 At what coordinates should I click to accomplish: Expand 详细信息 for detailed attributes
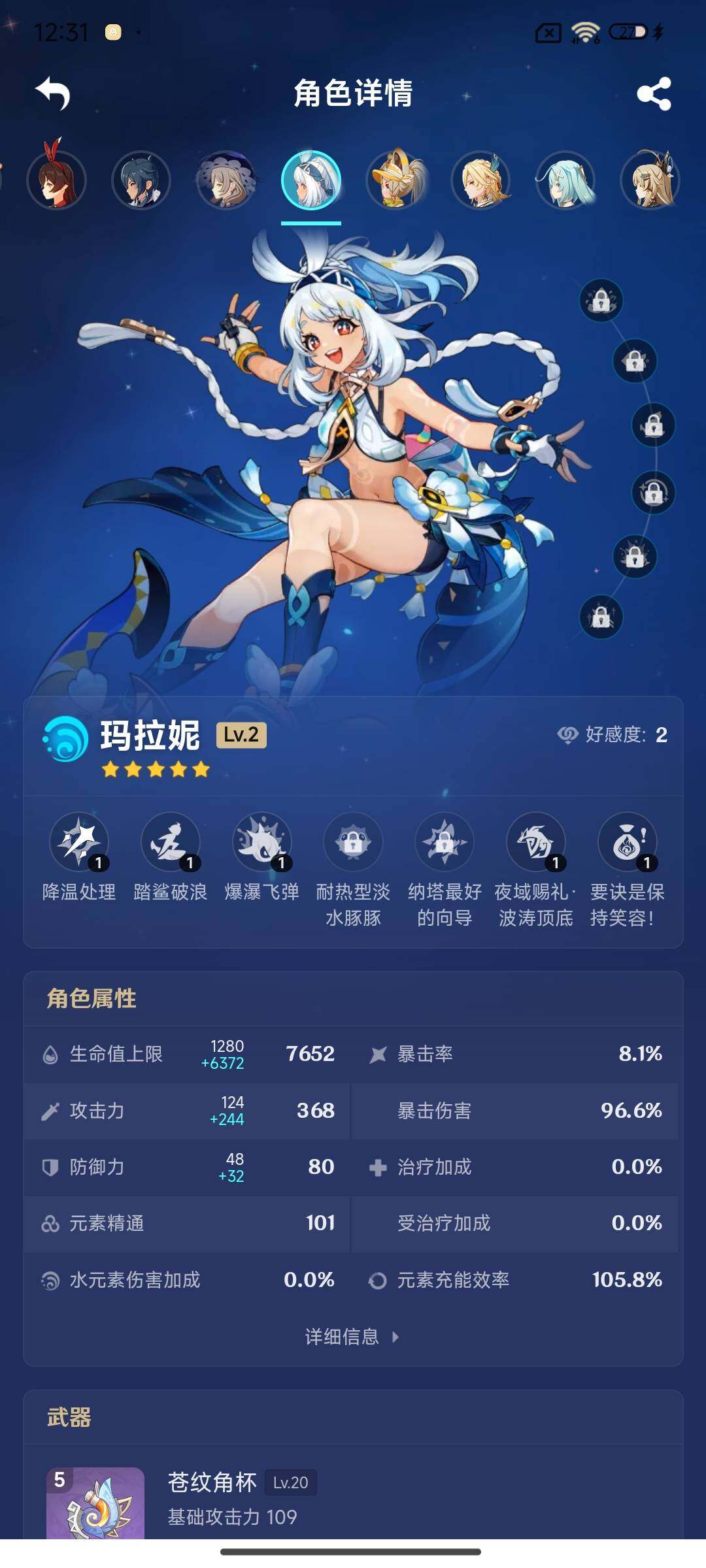coord(352,1337)
